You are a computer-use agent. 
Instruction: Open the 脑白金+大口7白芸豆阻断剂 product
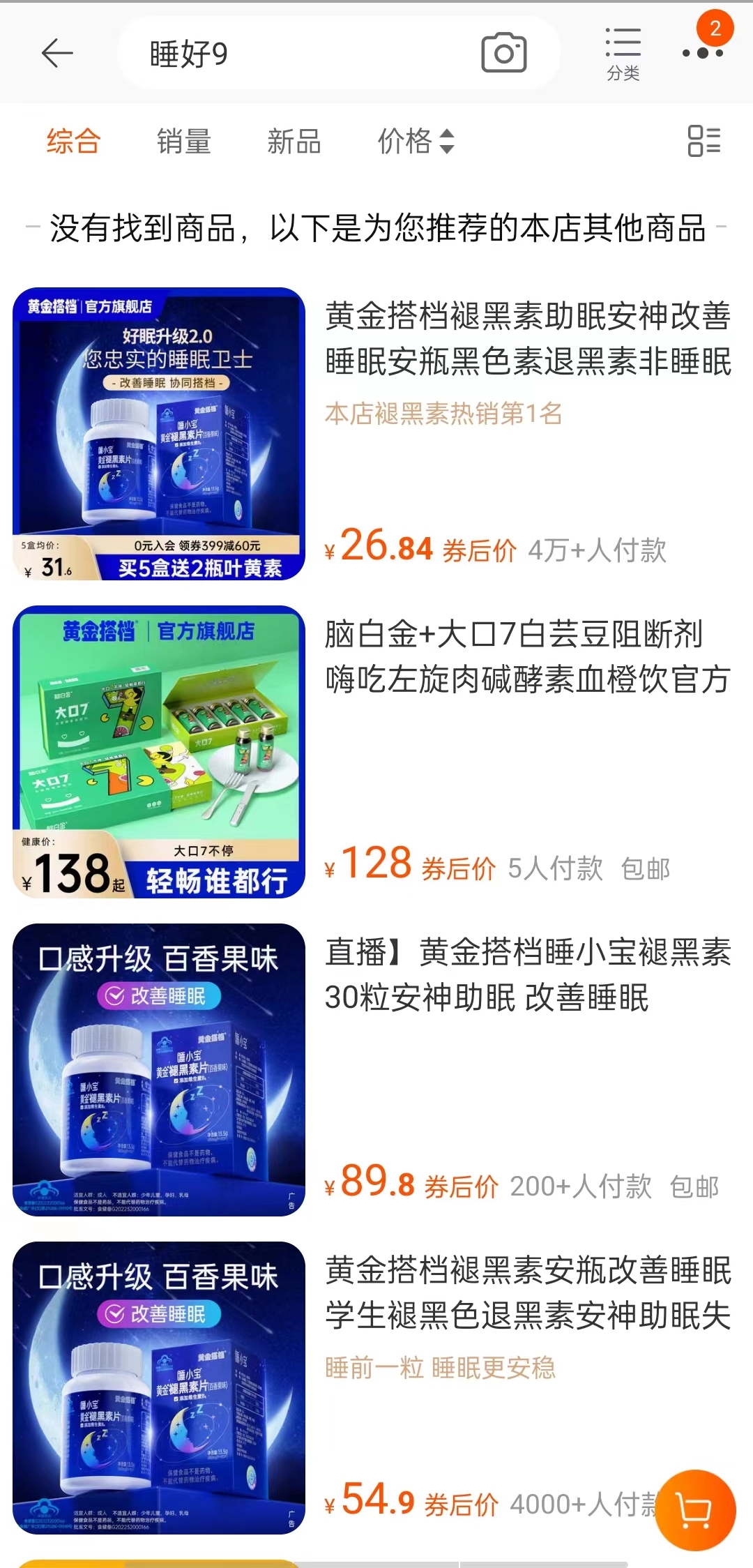[x=527, y=656]
